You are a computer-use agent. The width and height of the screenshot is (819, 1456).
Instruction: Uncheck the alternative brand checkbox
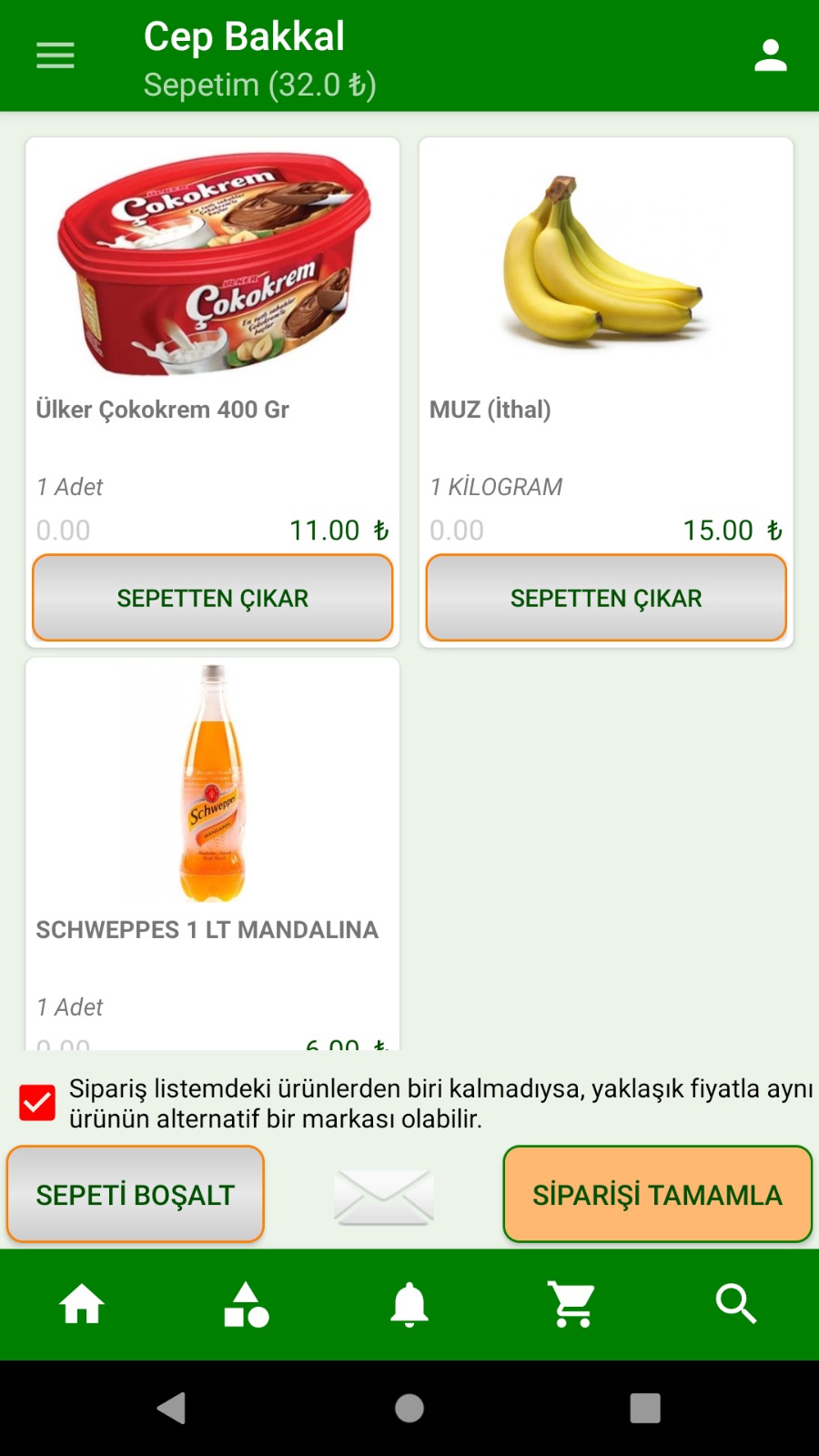(x=37, y=1103)
